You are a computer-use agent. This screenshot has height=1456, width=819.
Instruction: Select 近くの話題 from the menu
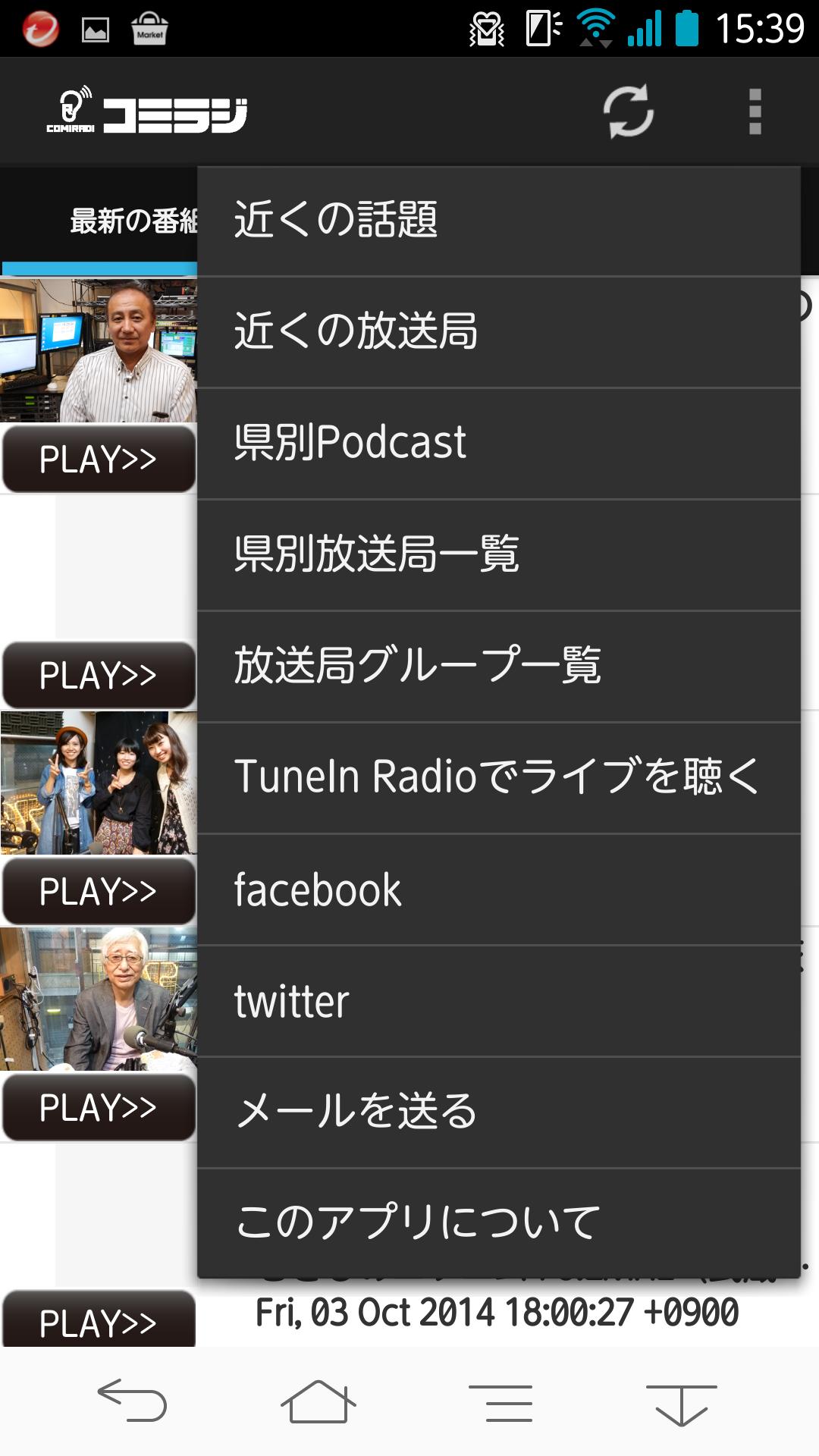498,220
